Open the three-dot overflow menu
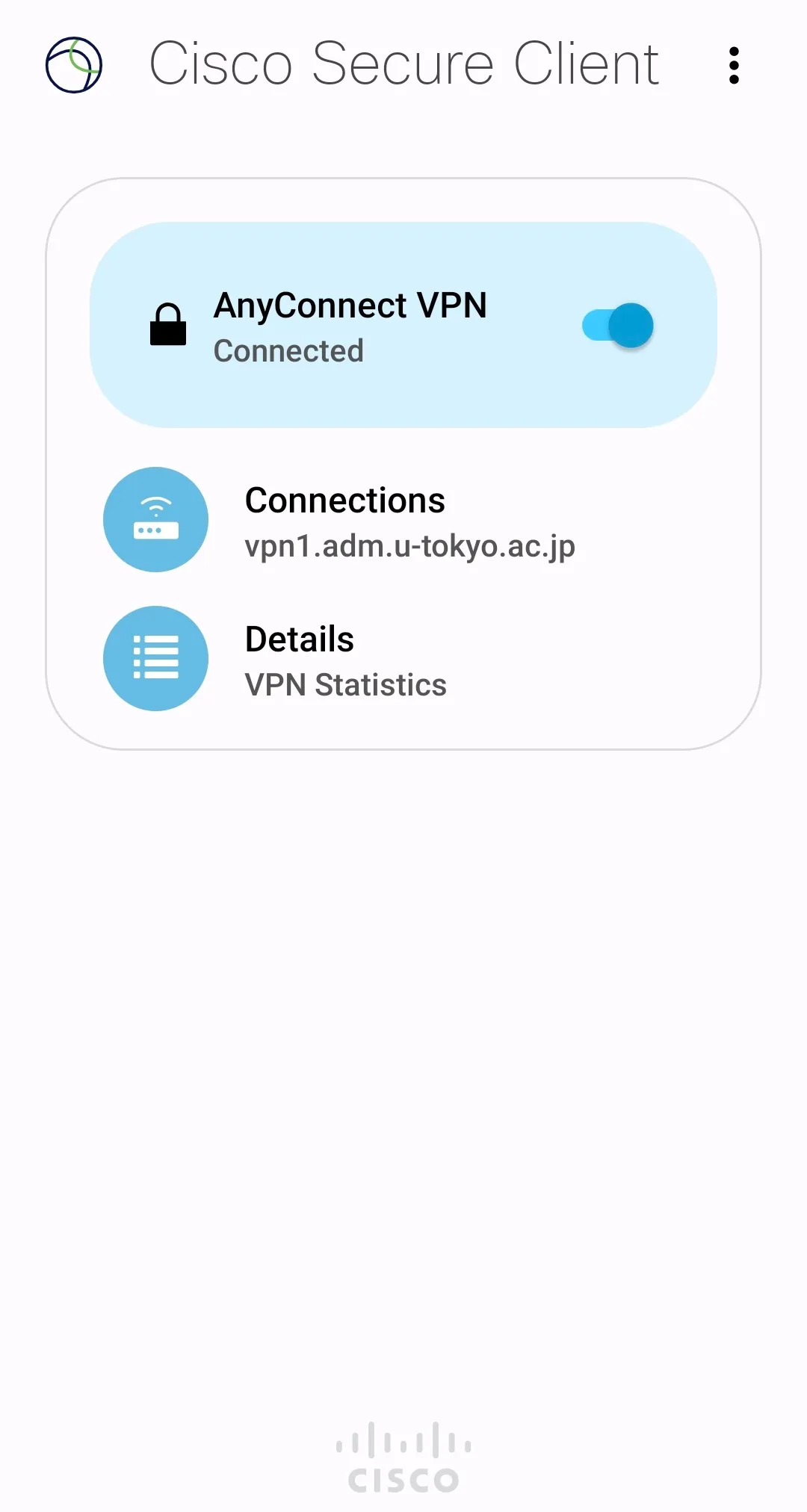The width and height of the screenshot is (807, 1512). coord(734,65)
